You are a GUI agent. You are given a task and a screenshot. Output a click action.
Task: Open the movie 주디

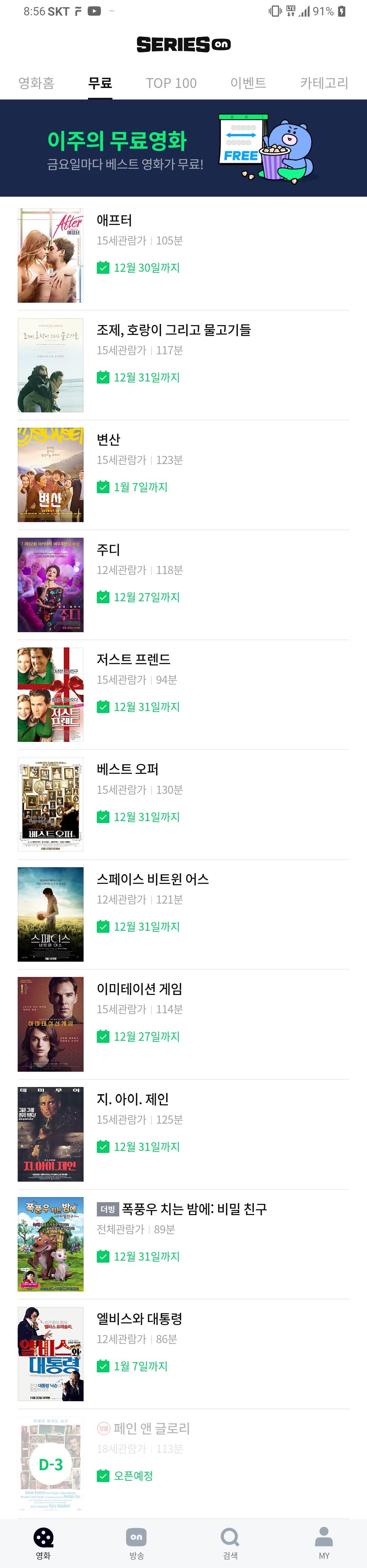coord(108,550)
